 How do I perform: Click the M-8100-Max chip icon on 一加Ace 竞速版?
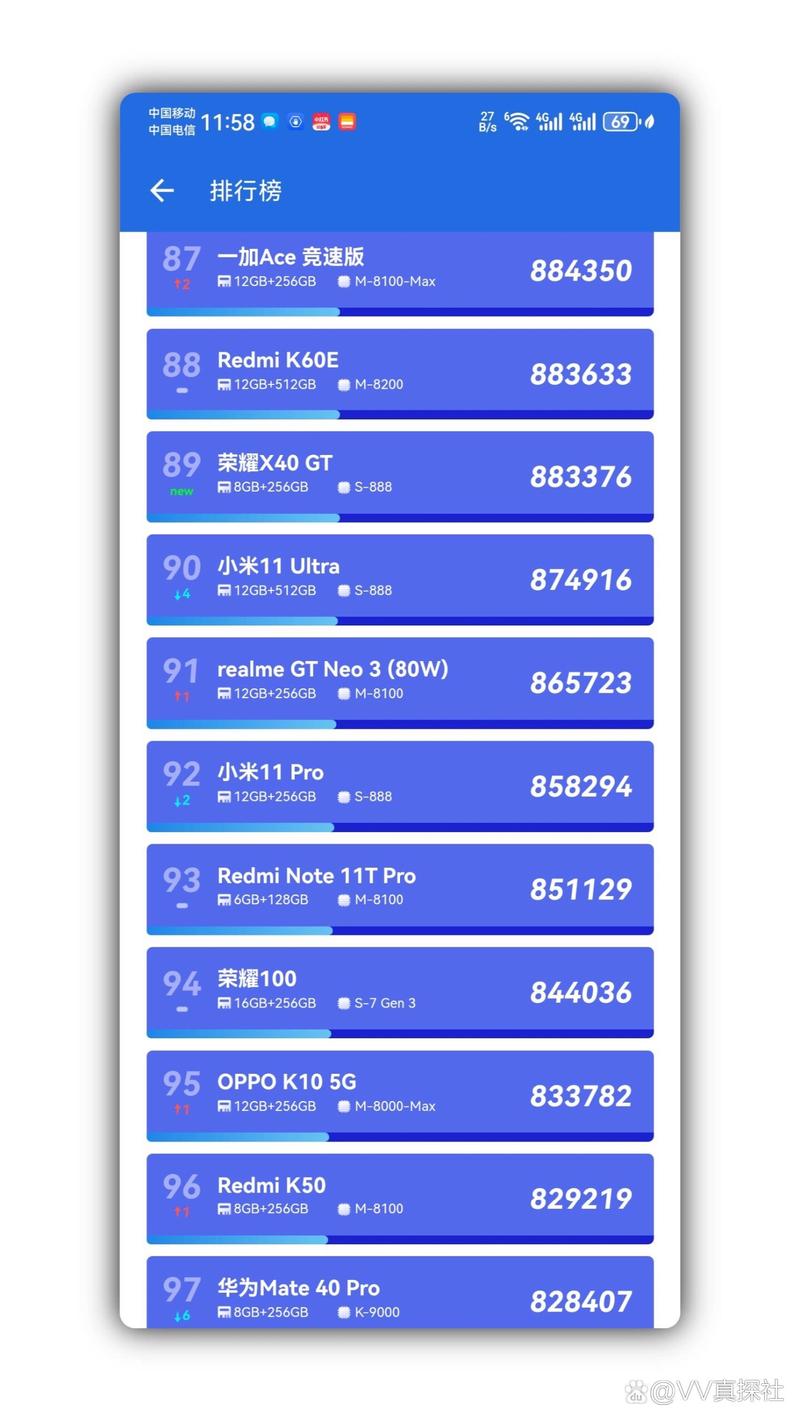pos(343,281)
